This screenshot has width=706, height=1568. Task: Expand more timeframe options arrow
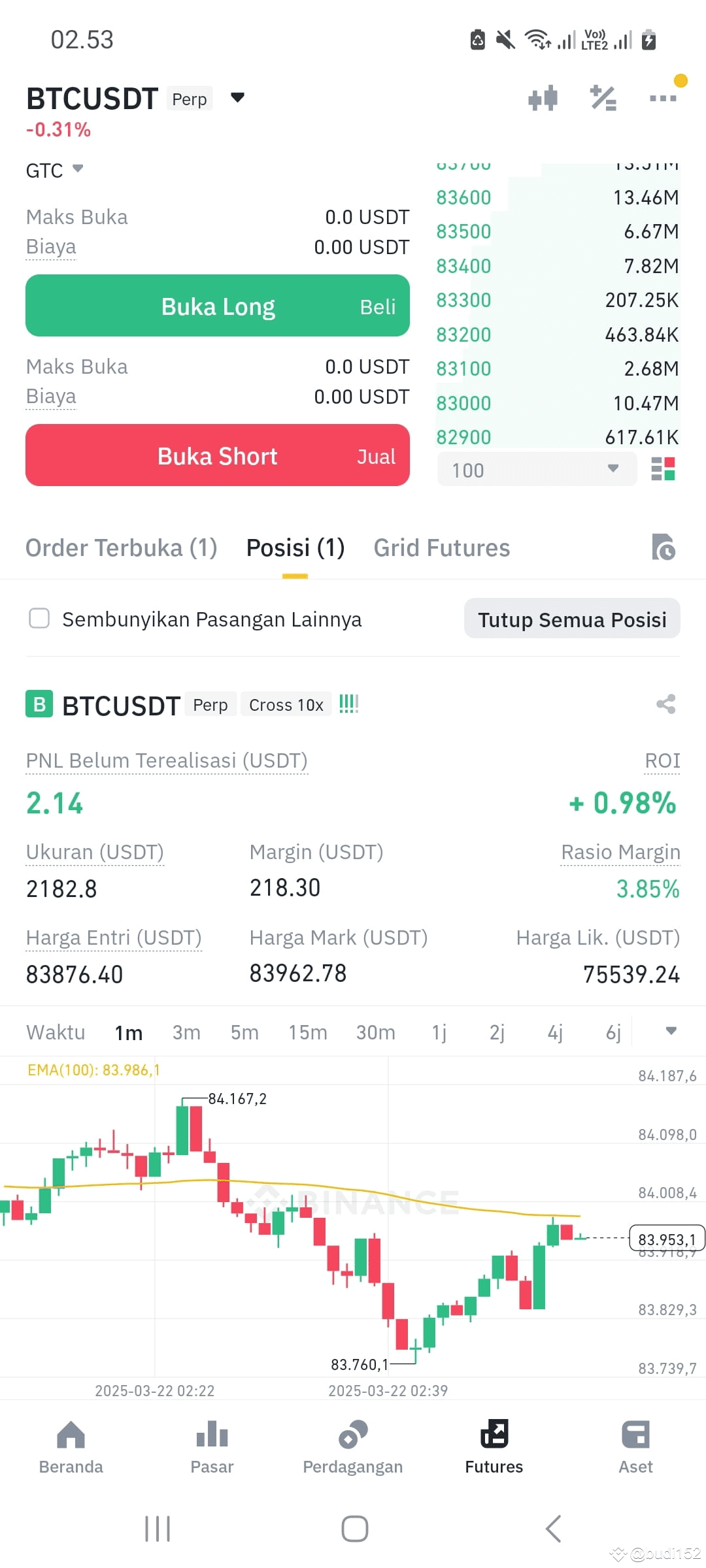coord(672,1031)
